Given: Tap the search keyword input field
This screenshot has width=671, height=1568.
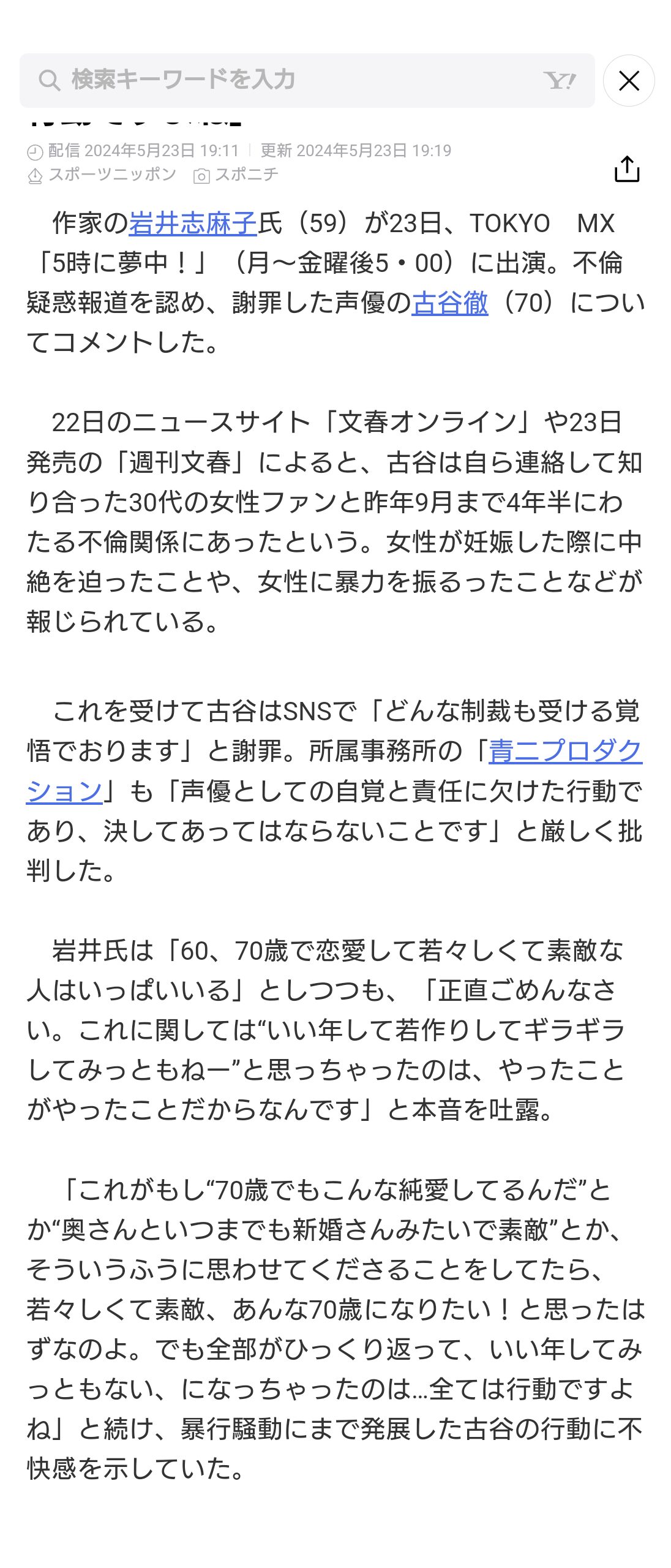Looking at the screenshot, I should [x=294, y=80].
